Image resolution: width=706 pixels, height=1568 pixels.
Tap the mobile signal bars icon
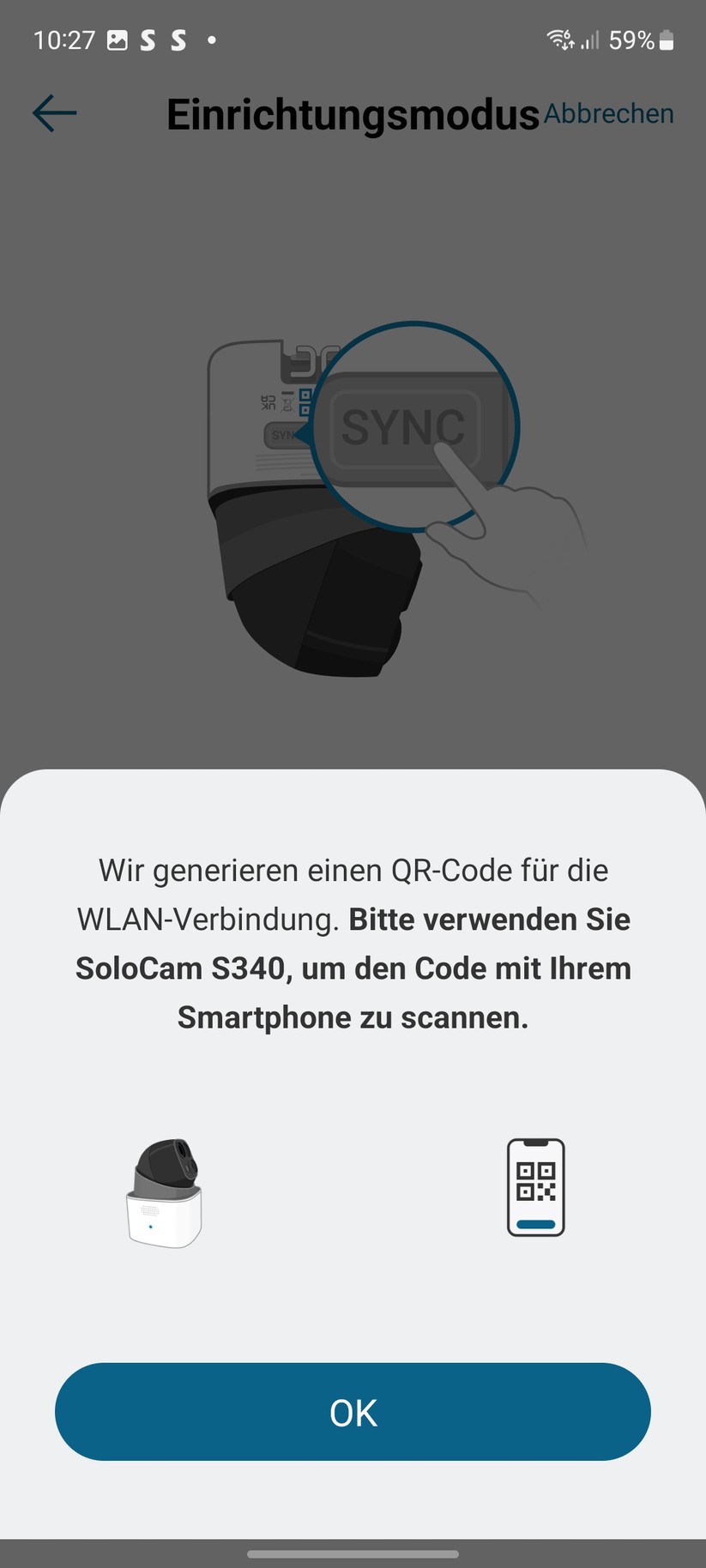pyautogui.click(x=592, y=39)
